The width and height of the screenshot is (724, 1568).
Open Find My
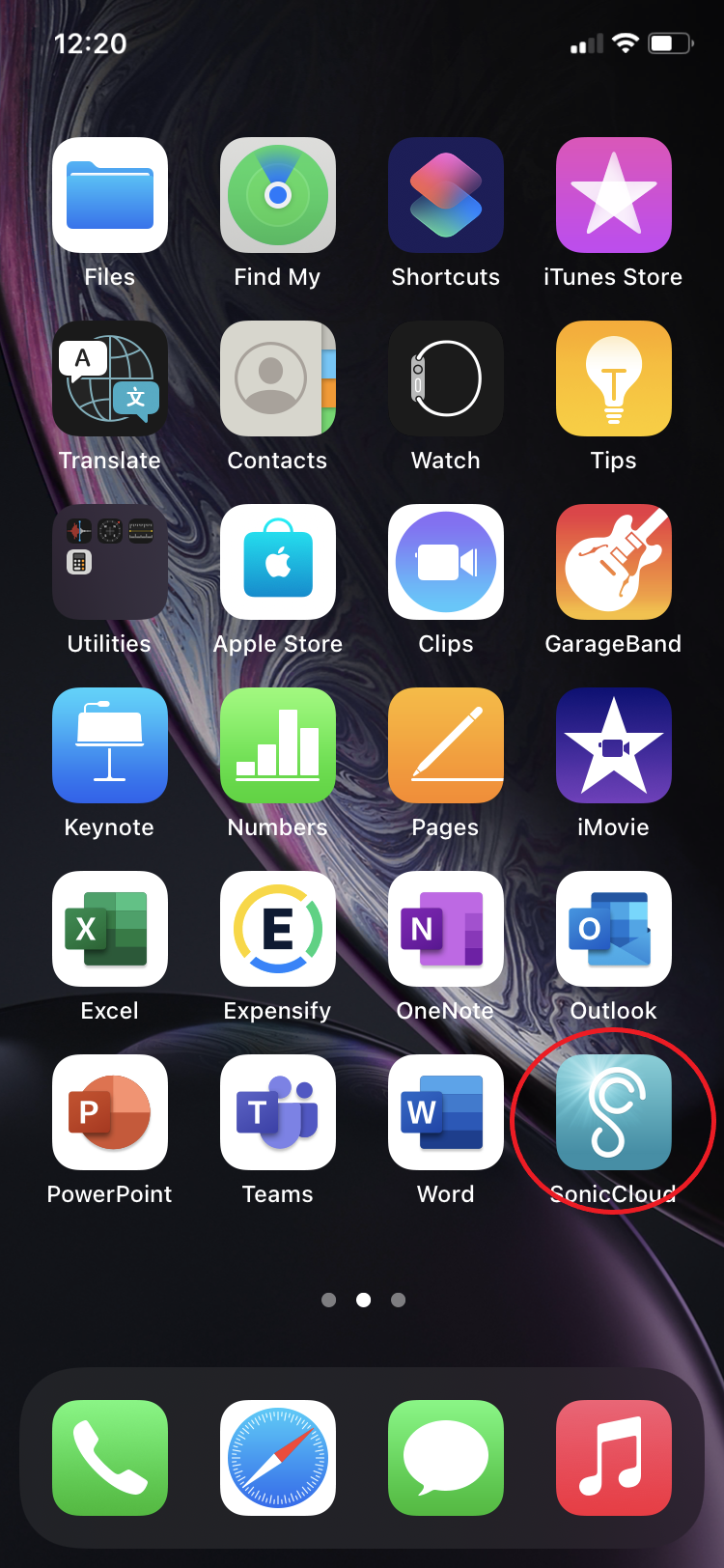click(278, 195)
